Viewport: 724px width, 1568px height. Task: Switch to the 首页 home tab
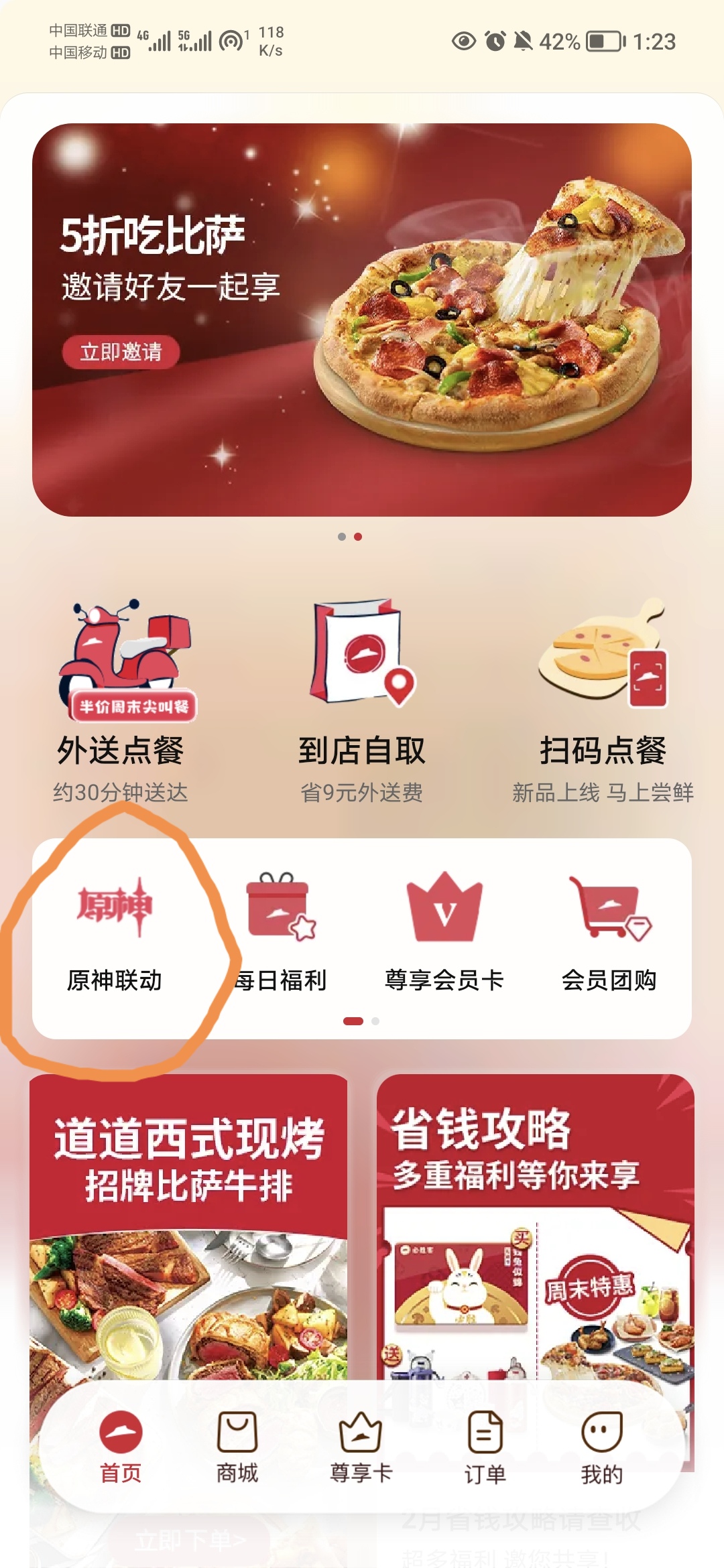[x=121, y=1447]
